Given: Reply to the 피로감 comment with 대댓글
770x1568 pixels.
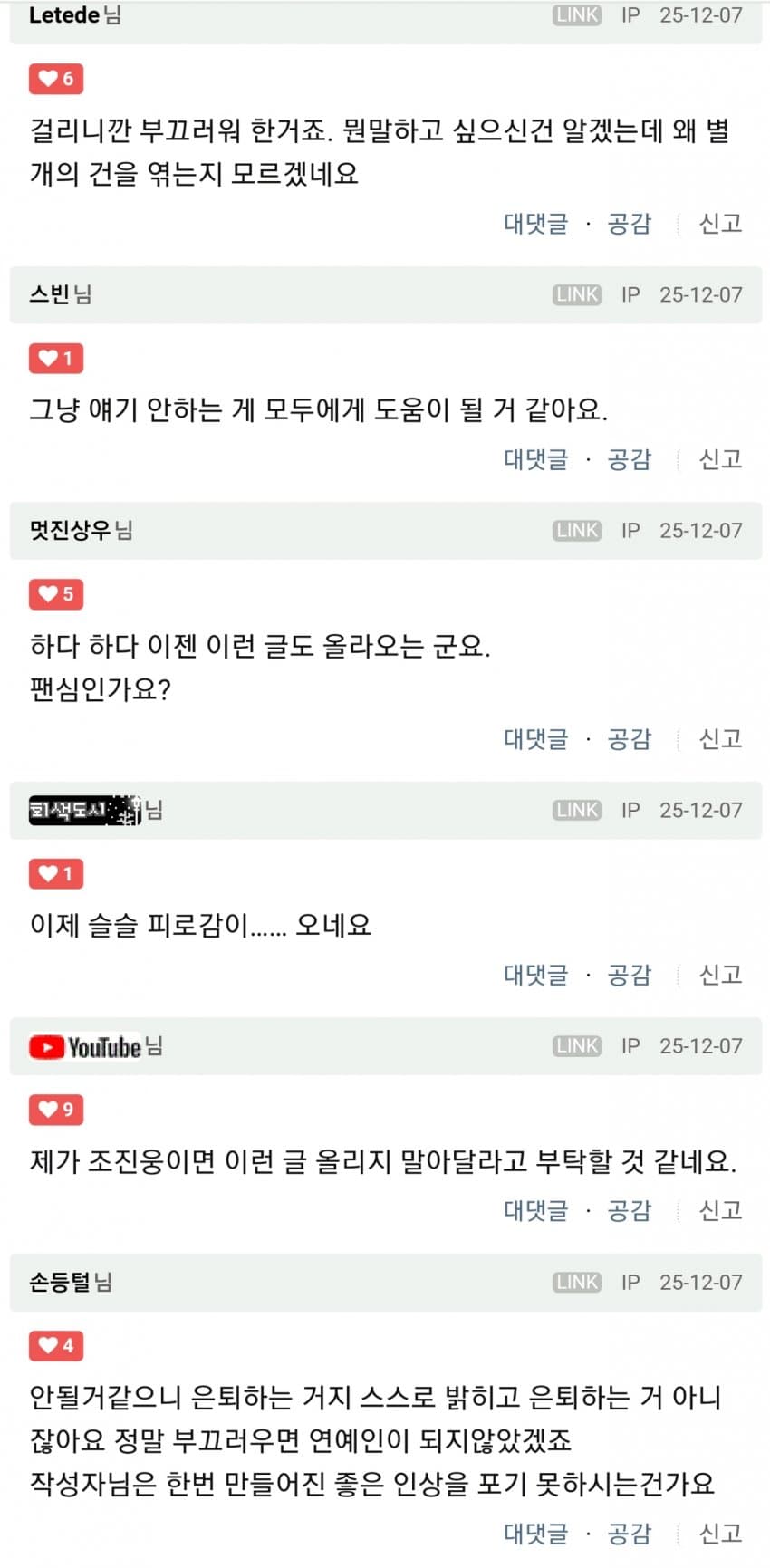Looking at the screenshot, I should coord(535,975).
